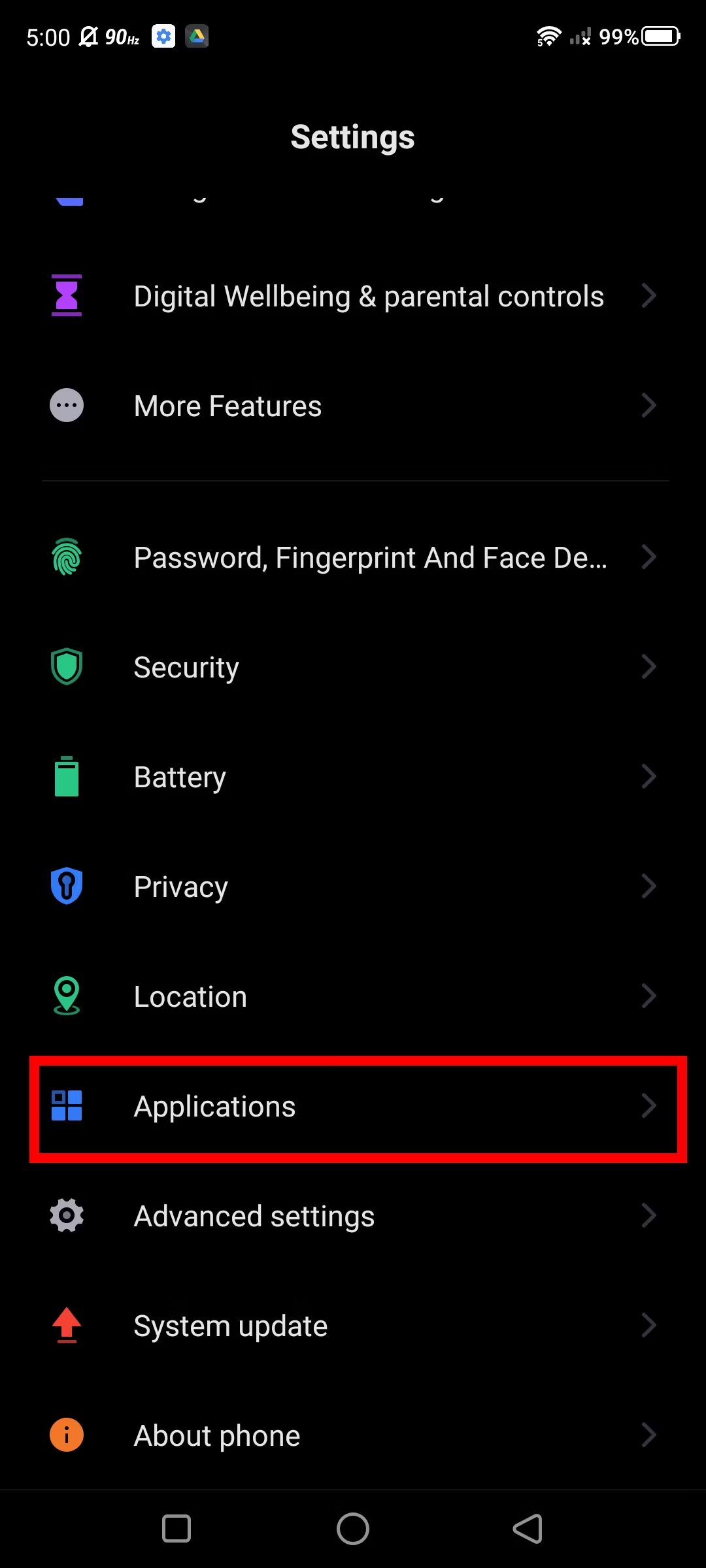Tap the home button in navigation bar

coord(353,1529)
